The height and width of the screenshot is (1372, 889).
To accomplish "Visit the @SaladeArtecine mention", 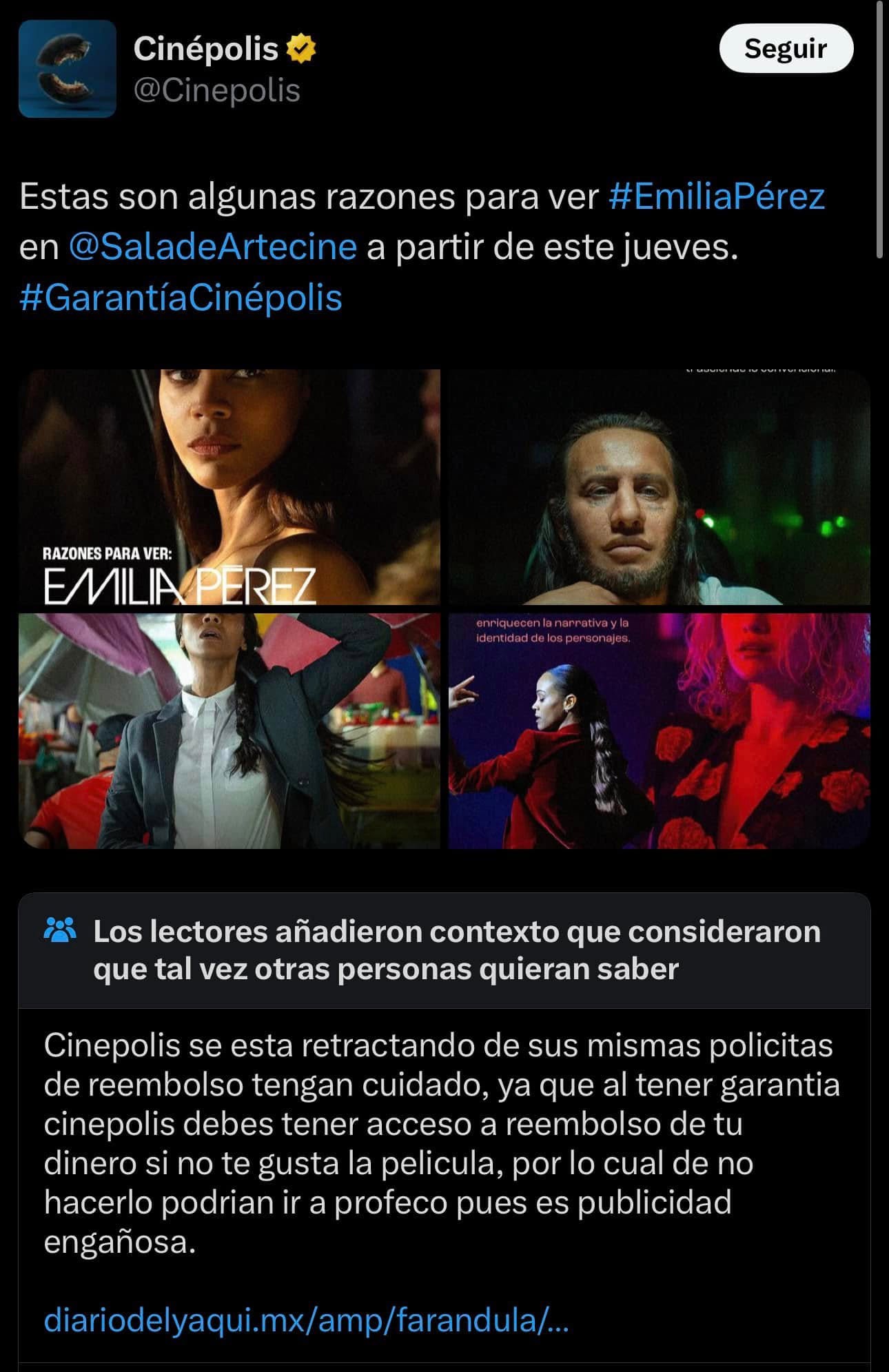I will [213, 247].
